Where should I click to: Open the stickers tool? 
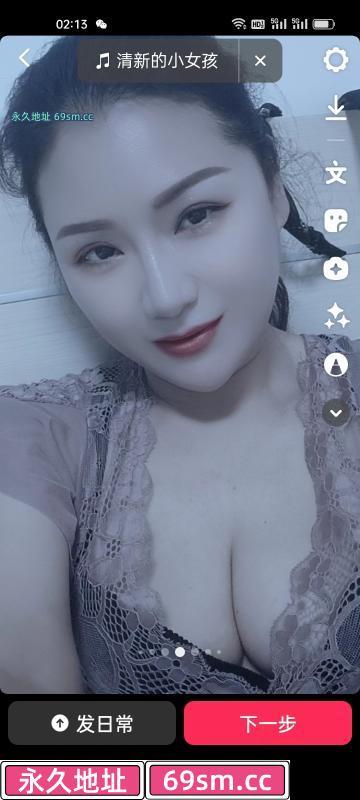click(336, 220)
